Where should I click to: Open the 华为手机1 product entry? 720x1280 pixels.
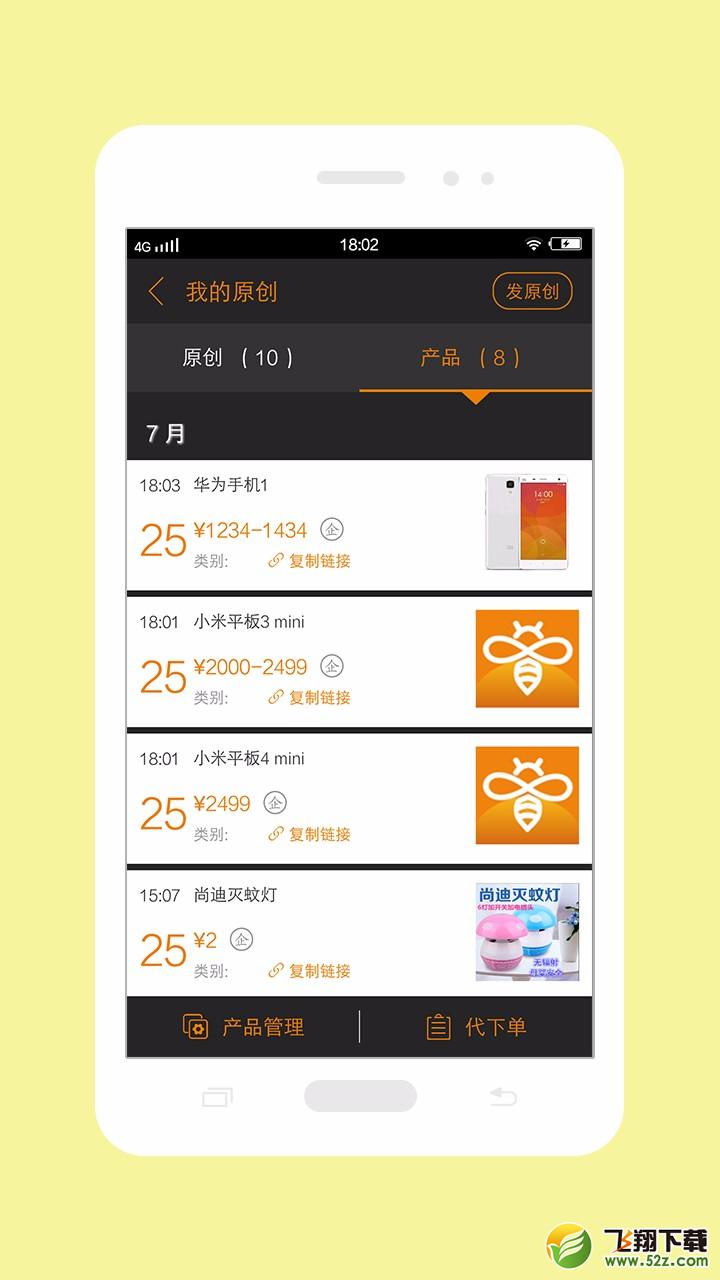(x=359, y=525)
